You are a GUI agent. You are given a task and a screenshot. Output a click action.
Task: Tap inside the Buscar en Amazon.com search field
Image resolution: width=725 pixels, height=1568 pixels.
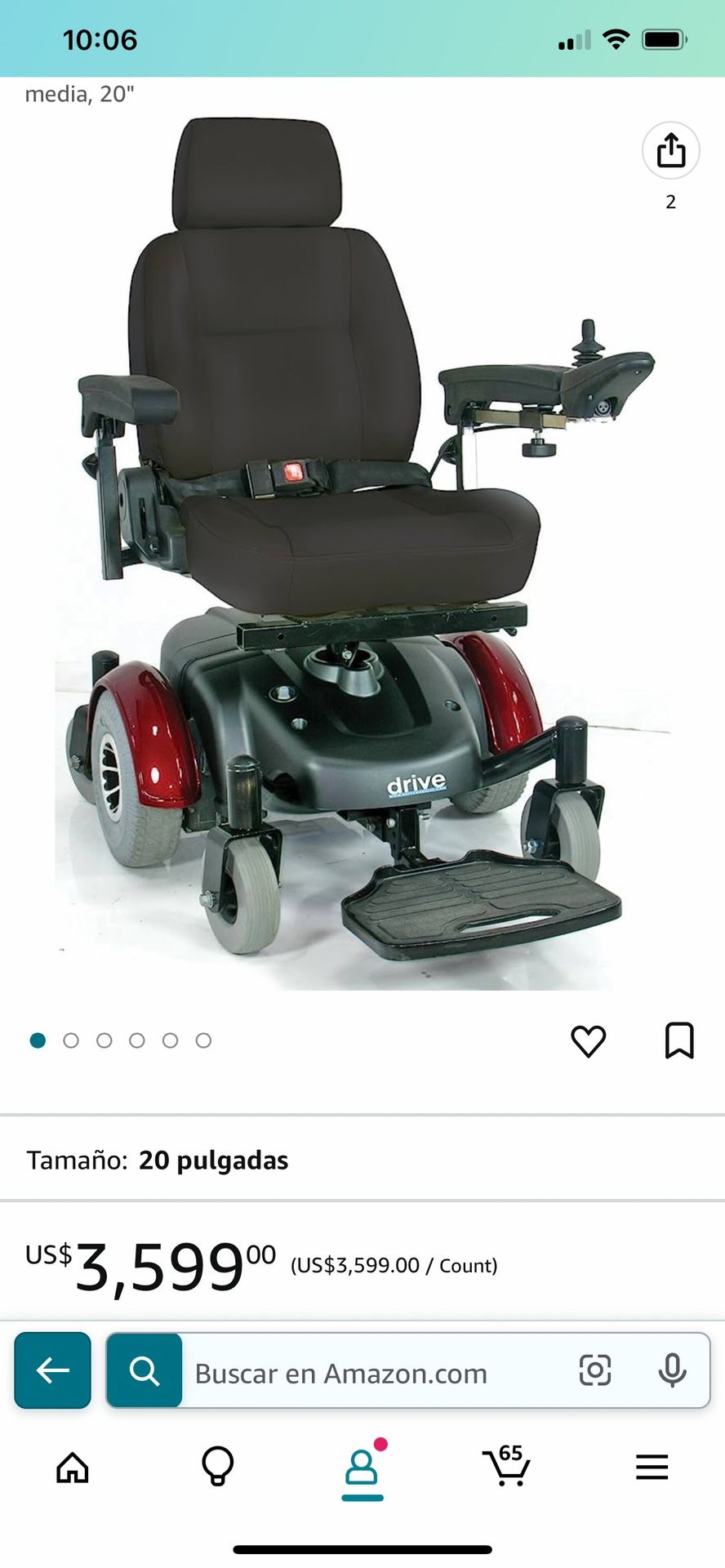343,1371
